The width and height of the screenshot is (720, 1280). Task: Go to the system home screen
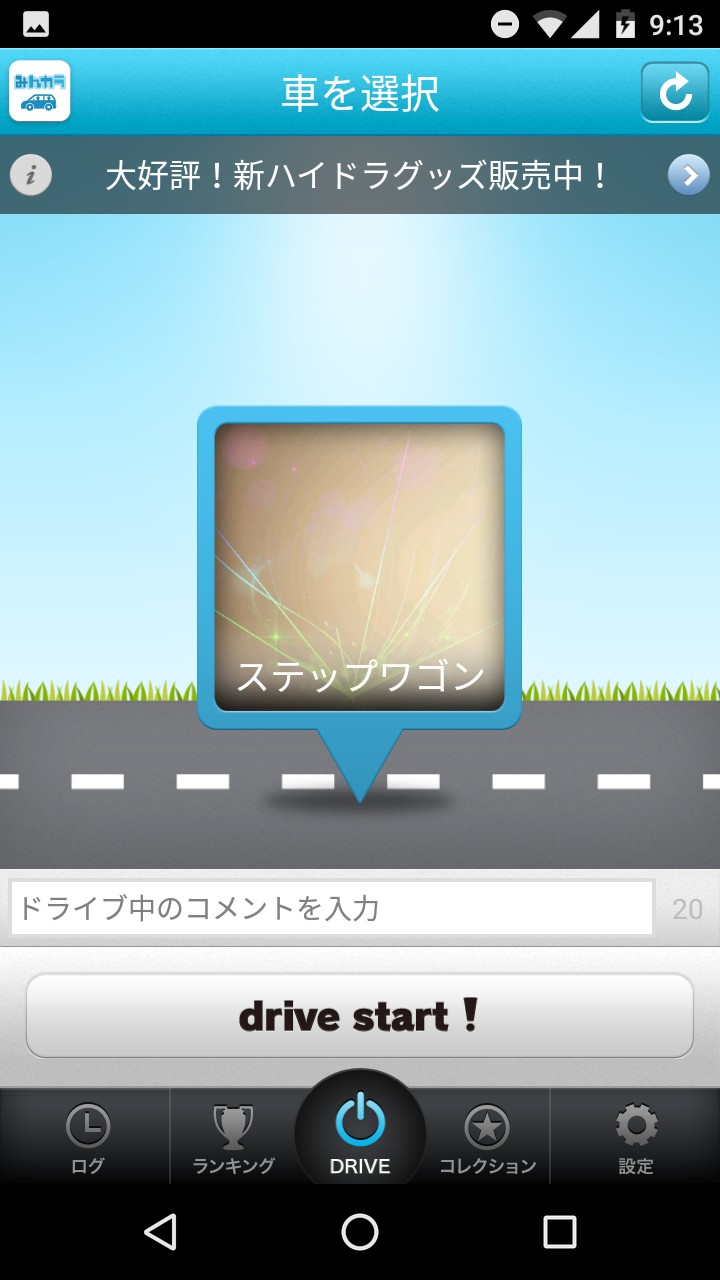360,1232
